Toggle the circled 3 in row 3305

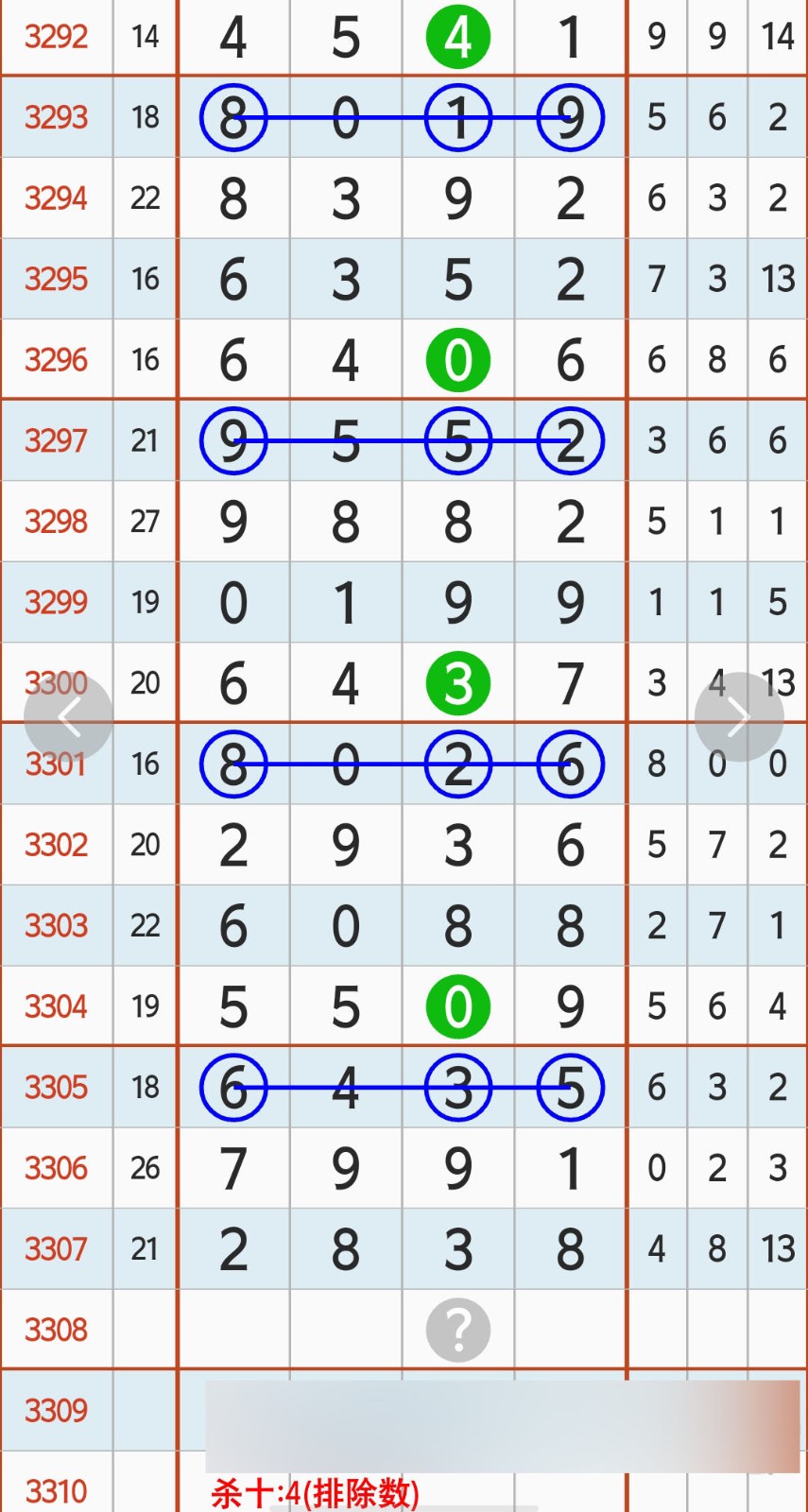tap(457, 1088)
